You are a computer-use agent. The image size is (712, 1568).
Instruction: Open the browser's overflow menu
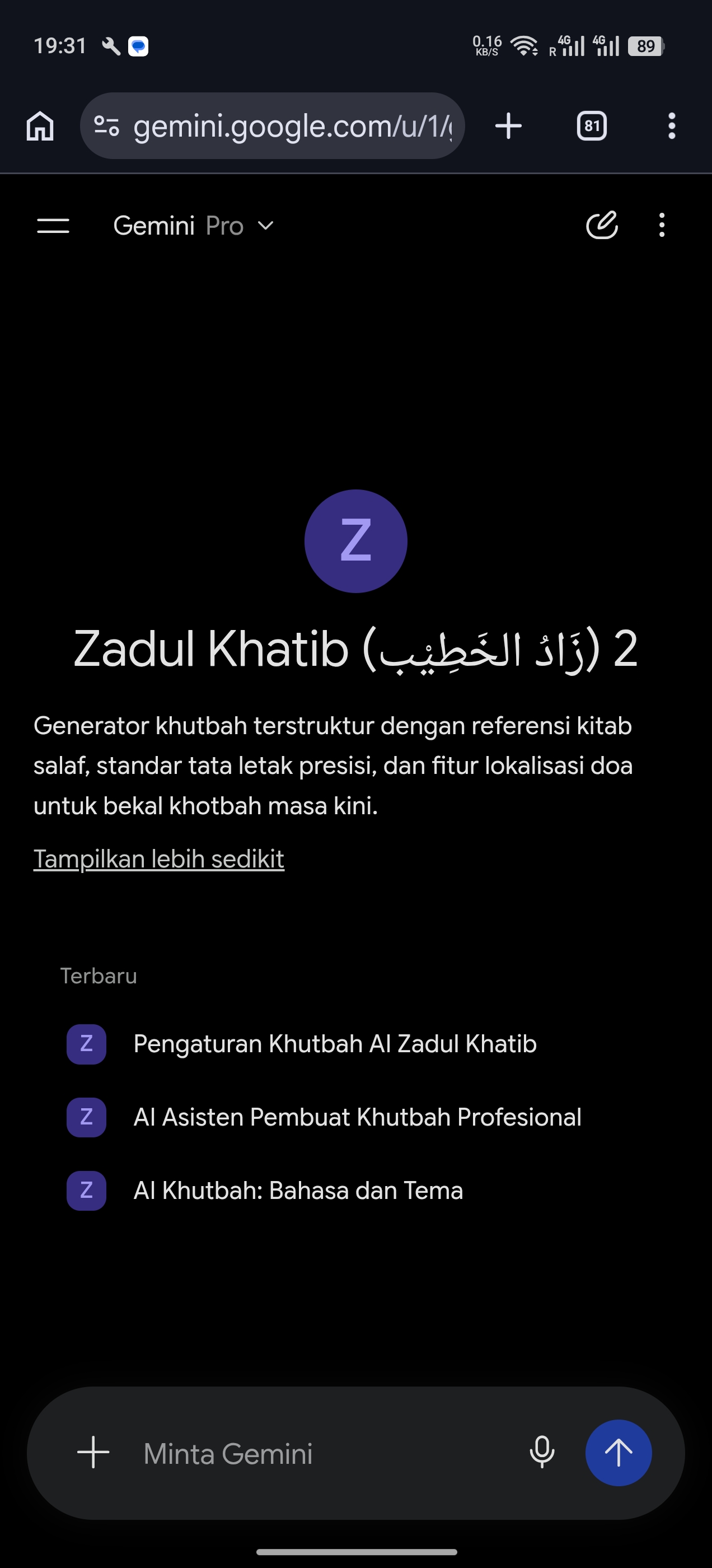click(x=671, y=126)
